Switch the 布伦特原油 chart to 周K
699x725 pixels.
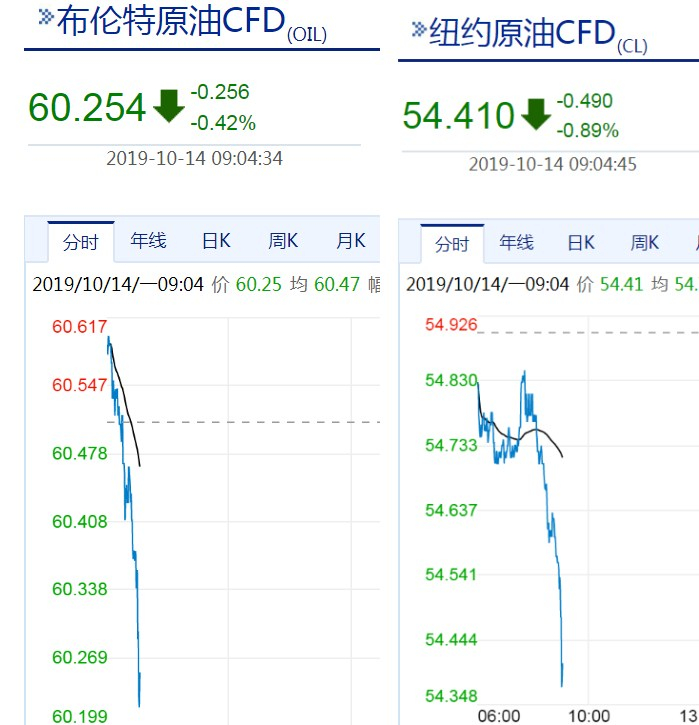pyautogui.click(x=283, y=241)
